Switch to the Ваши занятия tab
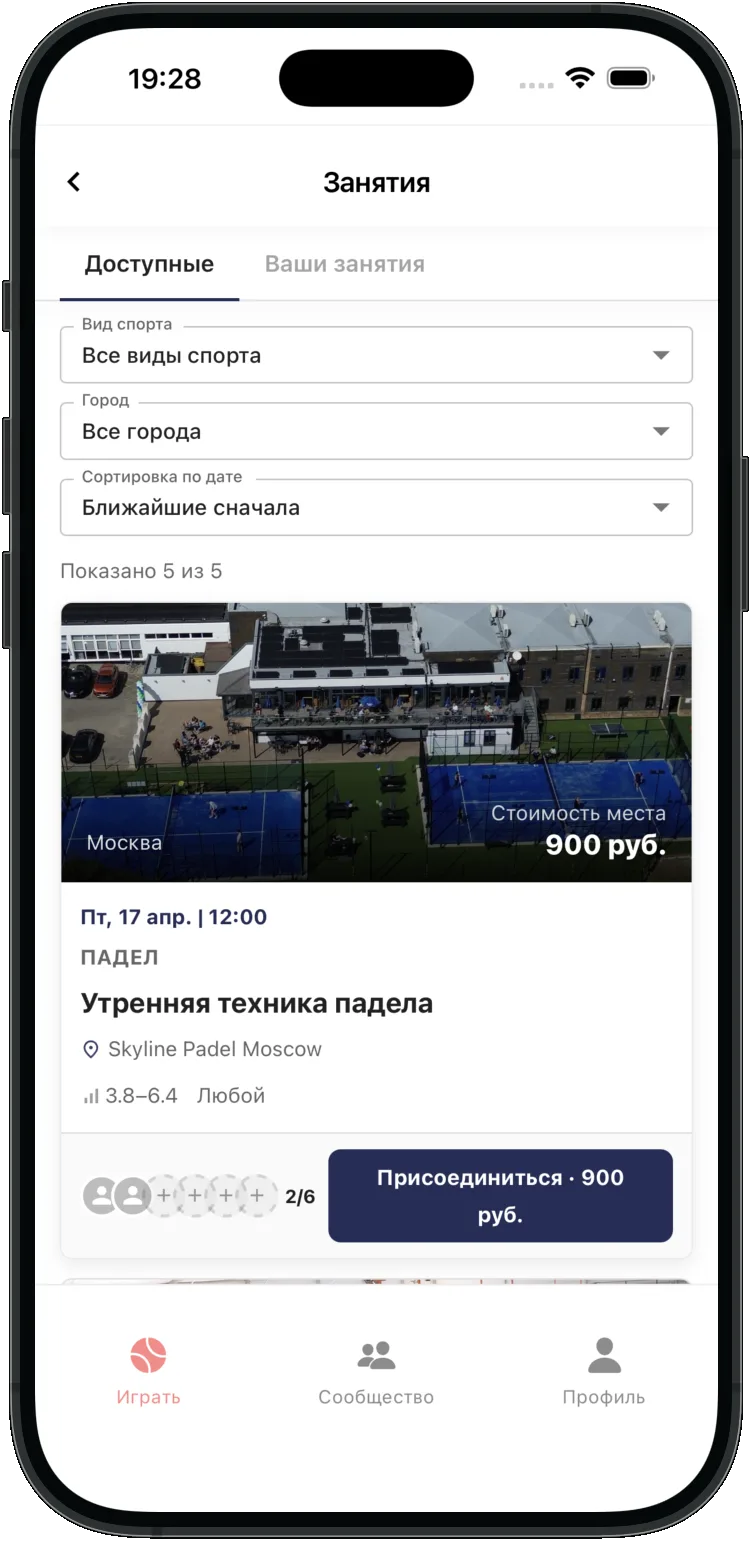Viewport: 751px width, 1541px height. [344, 264]
